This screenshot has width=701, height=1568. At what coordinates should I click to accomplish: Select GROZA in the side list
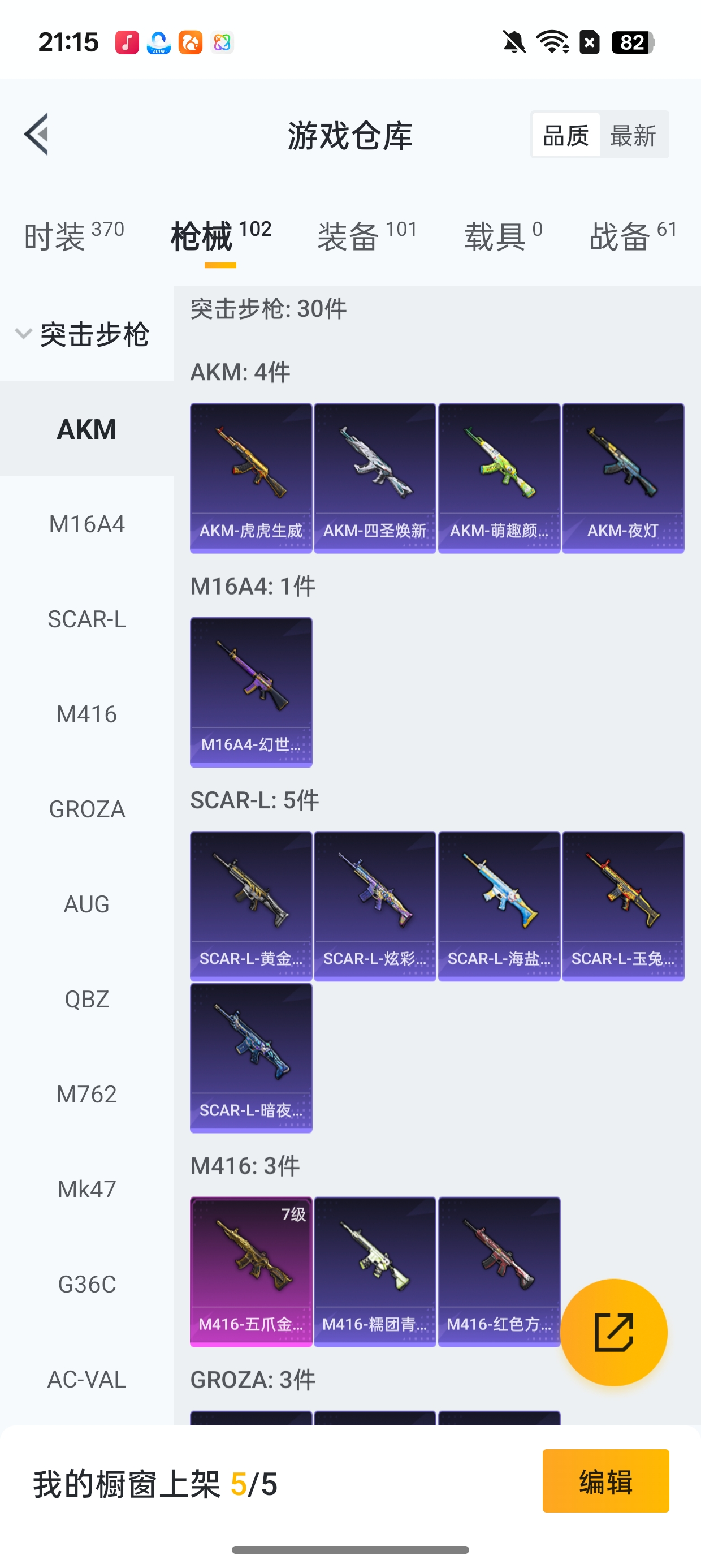click(x=87, y=809)
